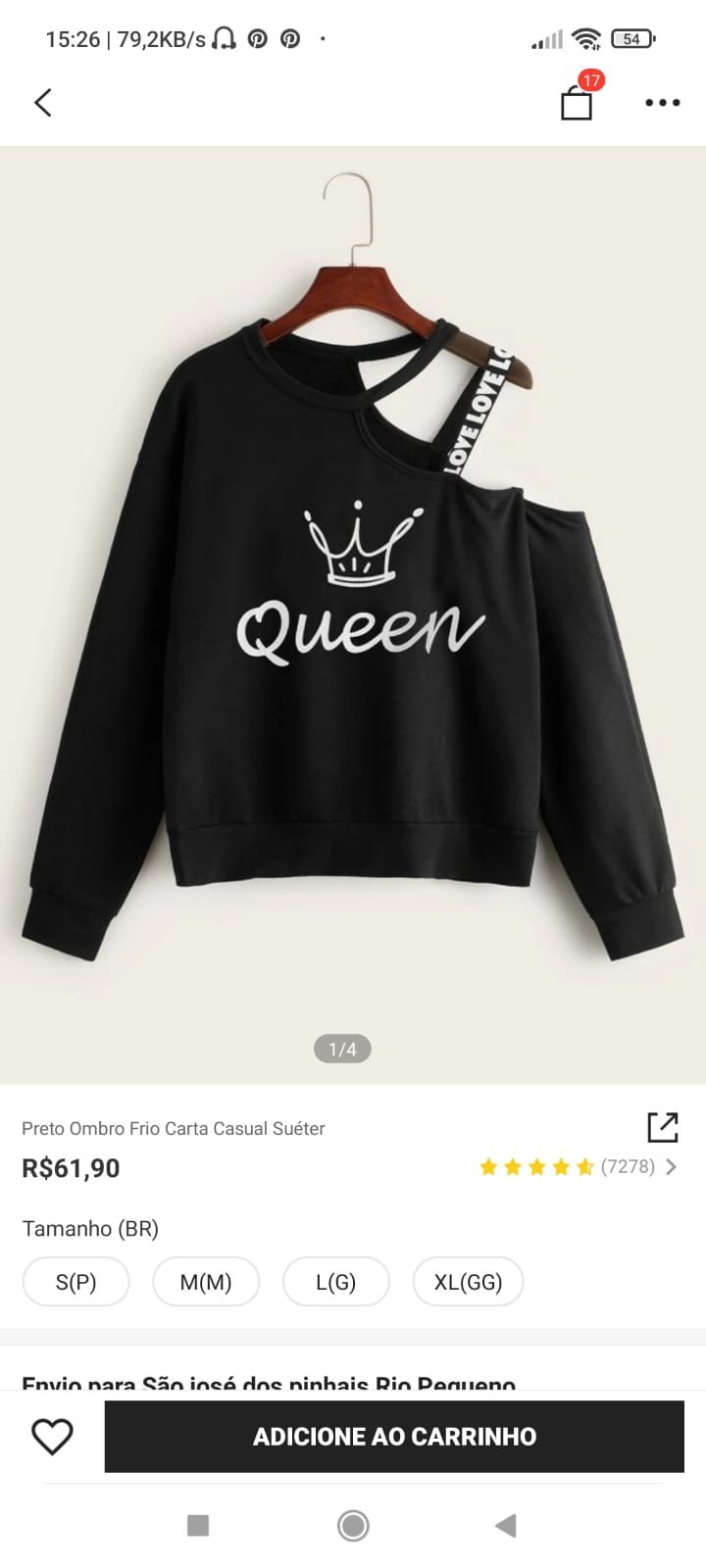
Task: View the 7278 customer reviews
Action: click(x=579, y=1166)
